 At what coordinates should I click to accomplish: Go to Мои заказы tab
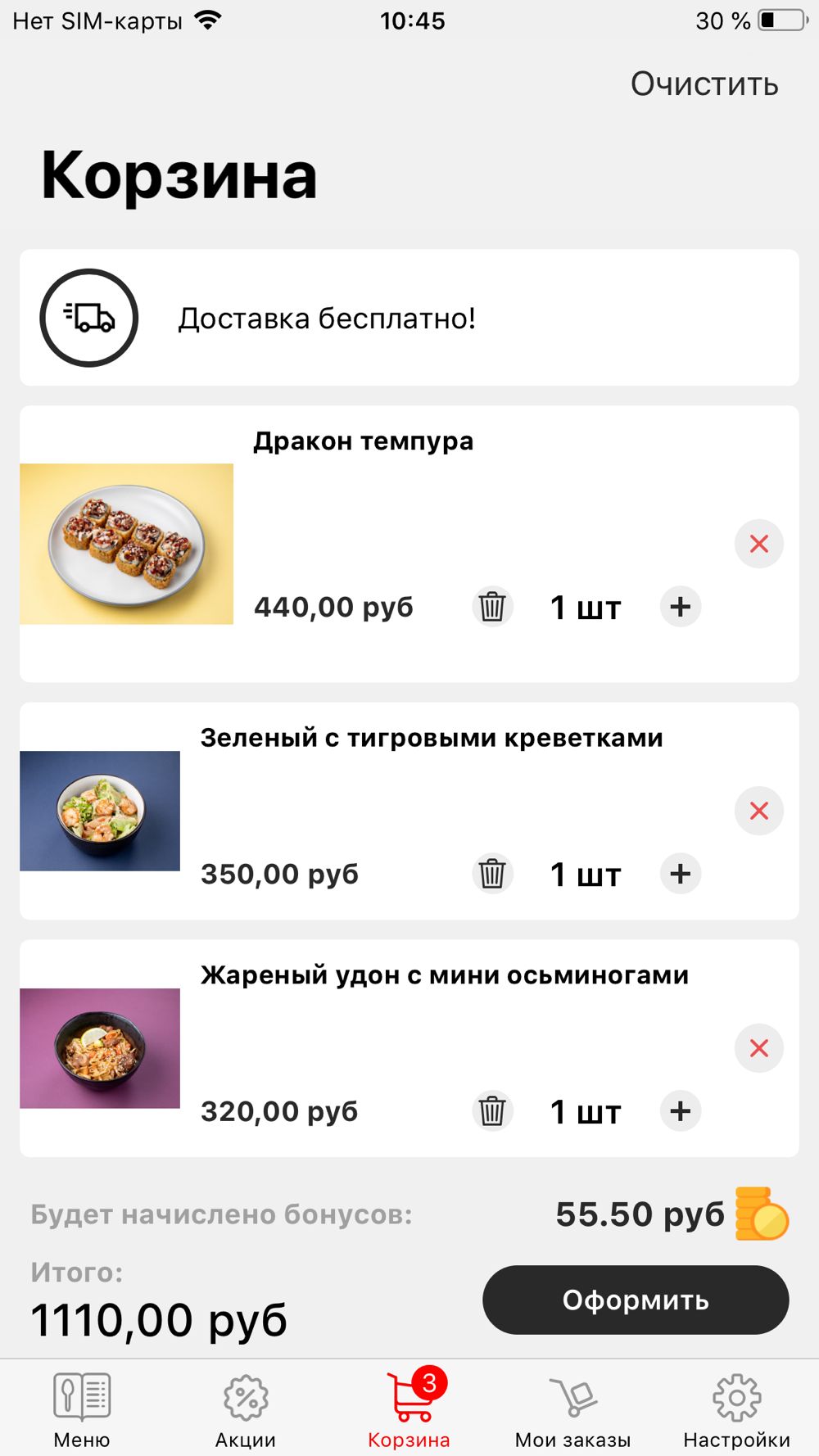pyautogui.click(x=573, y=1409)
